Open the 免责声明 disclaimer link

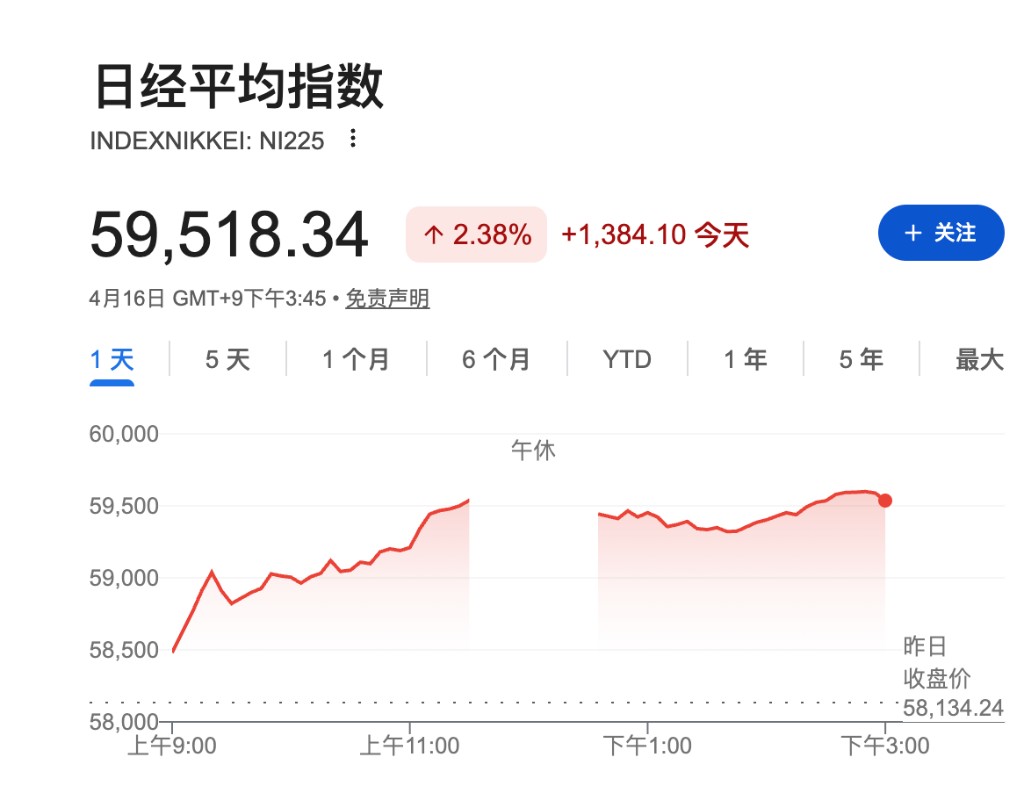[387, 298]
